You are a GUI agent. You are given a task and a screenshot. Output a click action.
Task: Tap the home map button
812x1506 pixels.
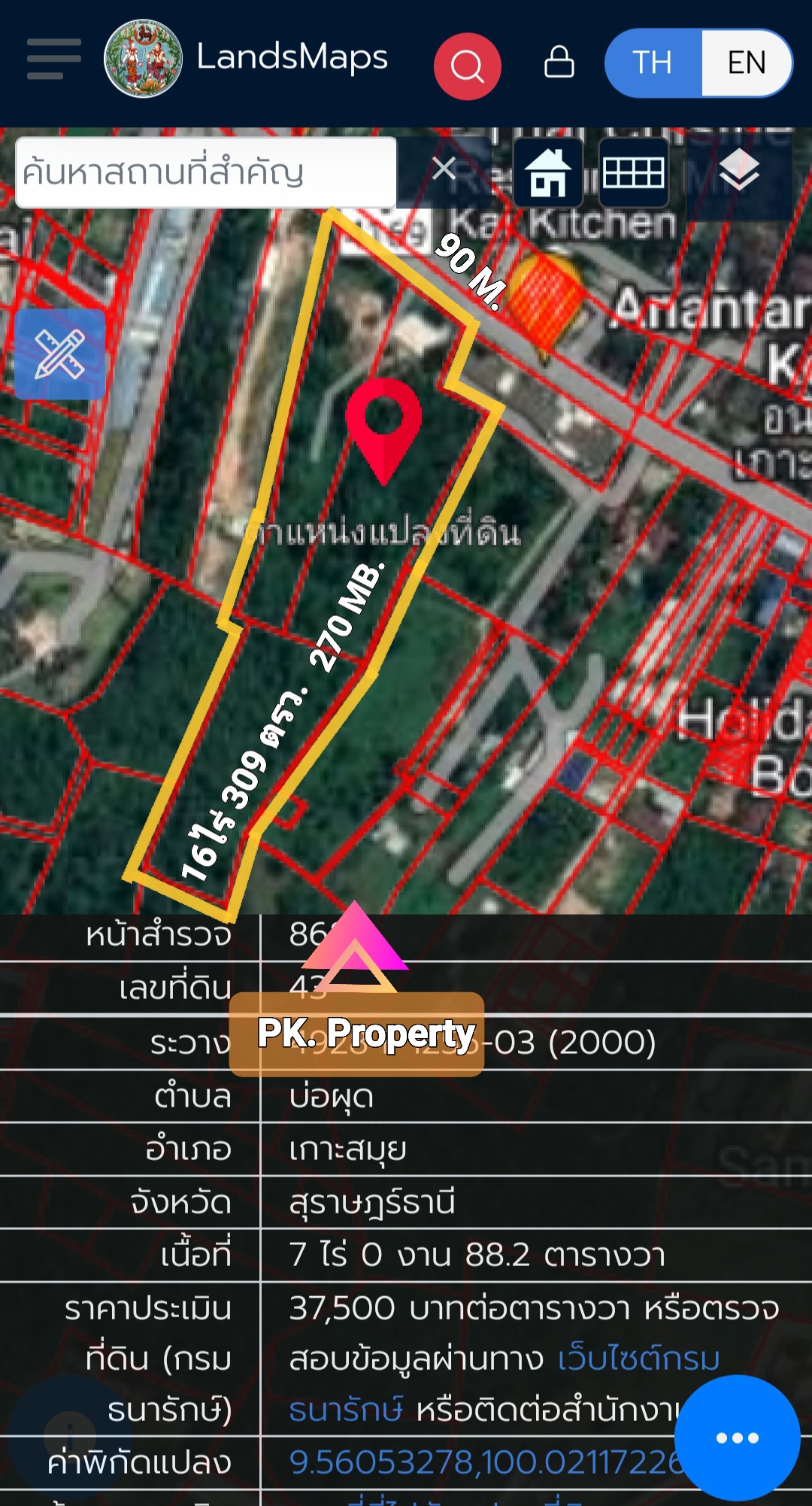(549, 173)
